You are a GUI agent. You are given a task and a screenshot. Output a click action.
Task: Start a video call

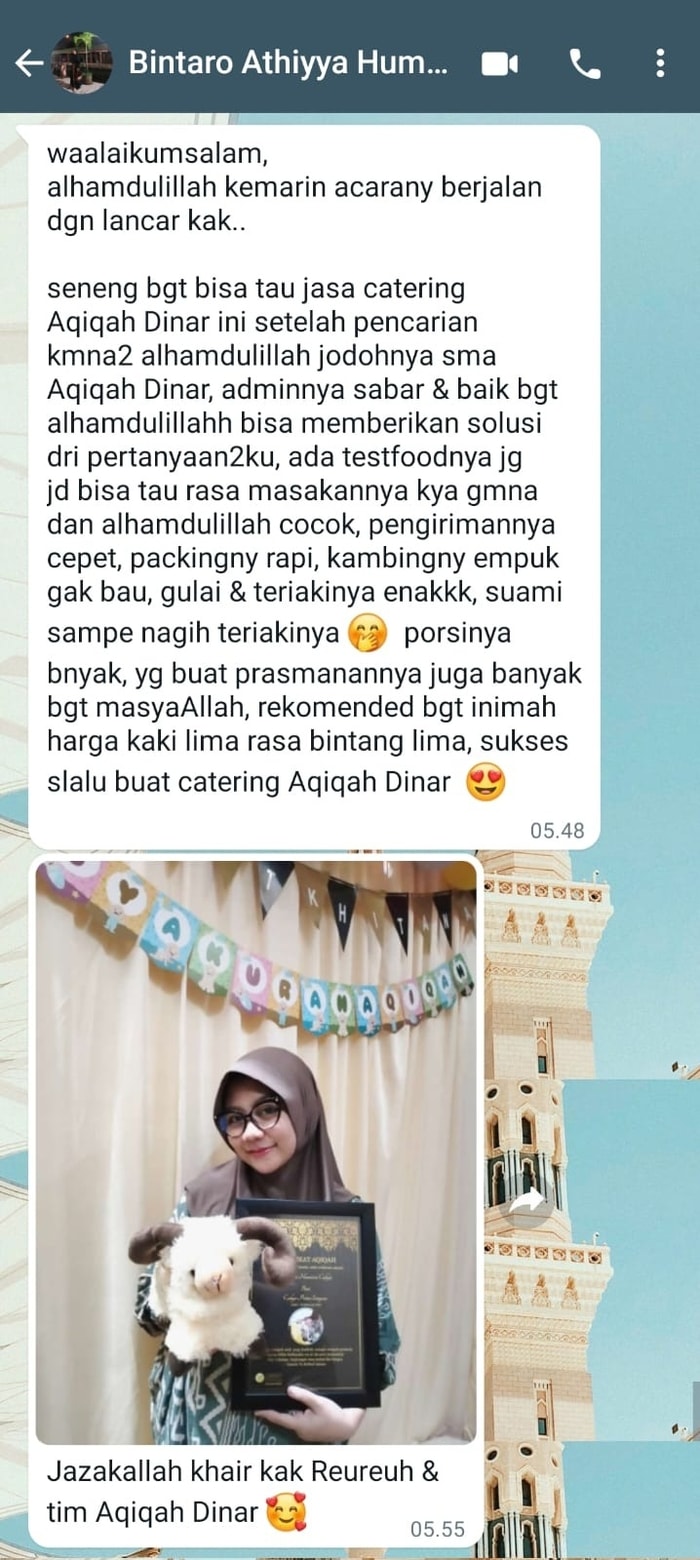pos(500,64)
